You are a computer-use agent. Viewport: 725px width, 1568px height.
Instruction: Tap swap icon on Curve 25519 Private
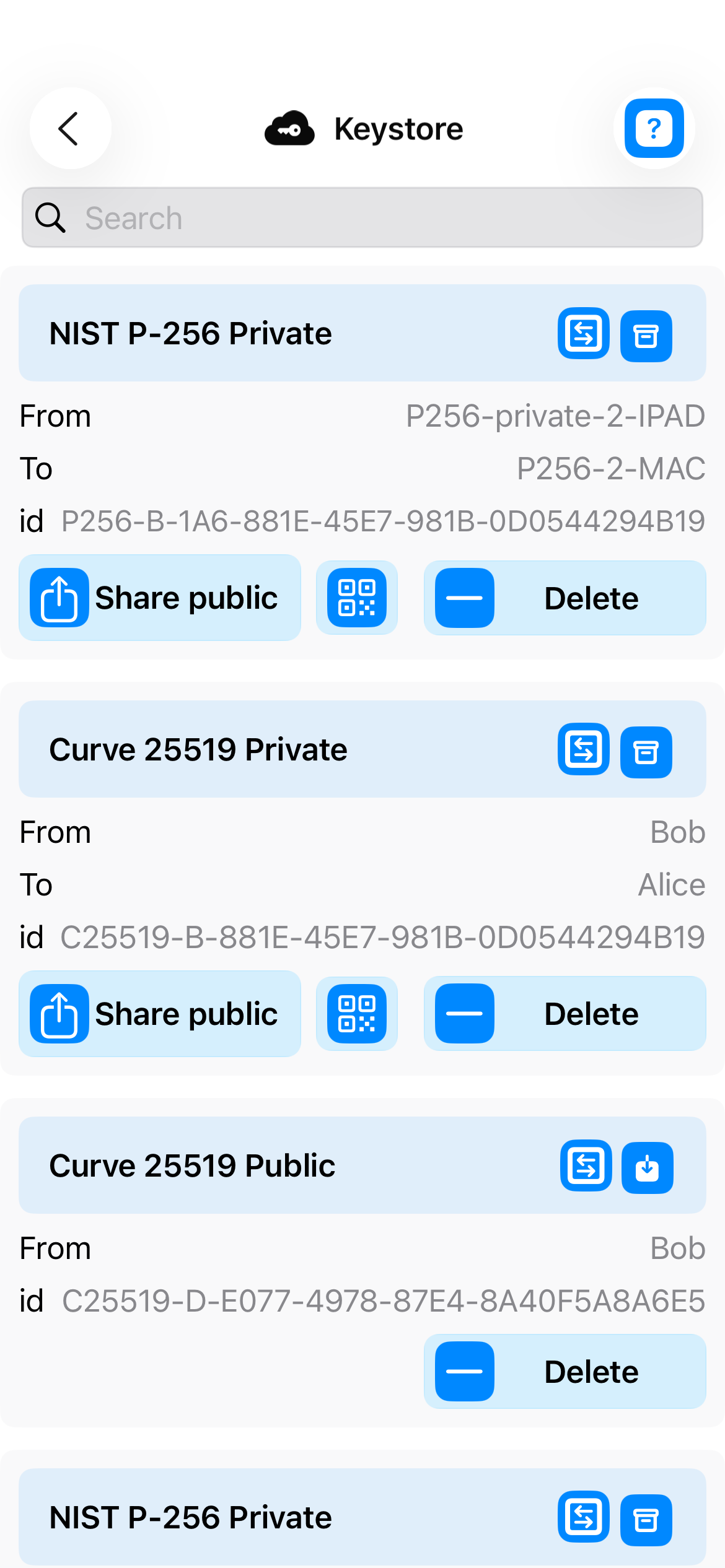pyautogui.click(x=584, y=749)
